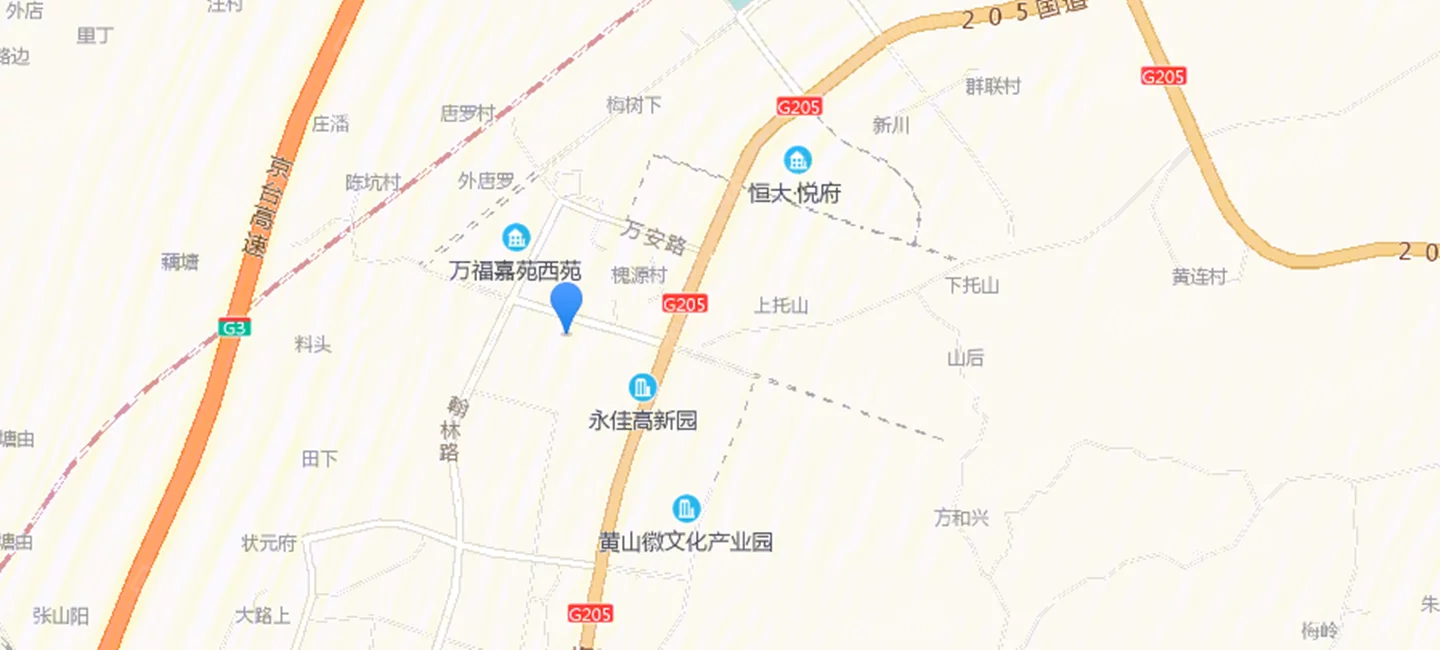Select the 黄山徽文化产业园 marker
The width and height of the screenshot is (1440, 650).
click(x=686, y=509)
